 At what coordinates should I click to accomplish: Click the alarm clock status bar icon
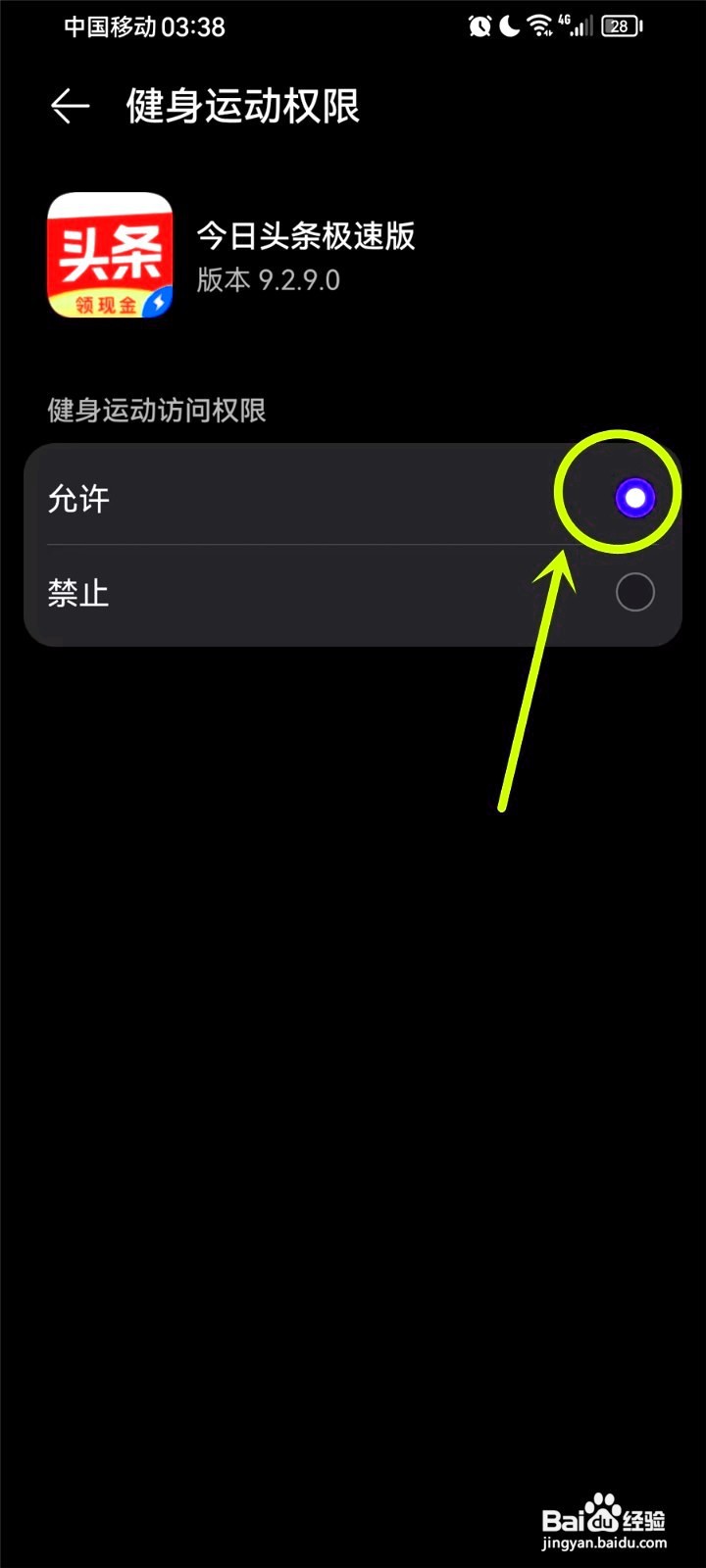479,26
